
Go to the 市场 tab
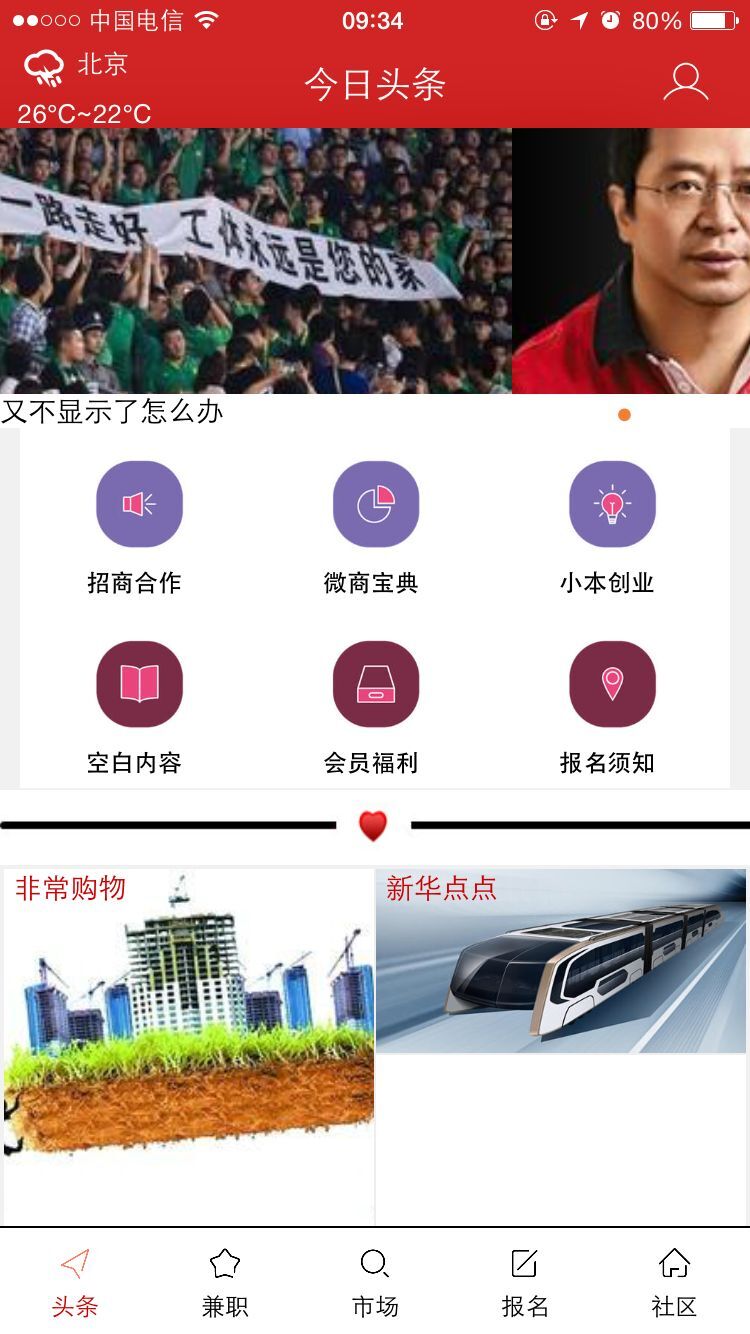click(375, 1282)
